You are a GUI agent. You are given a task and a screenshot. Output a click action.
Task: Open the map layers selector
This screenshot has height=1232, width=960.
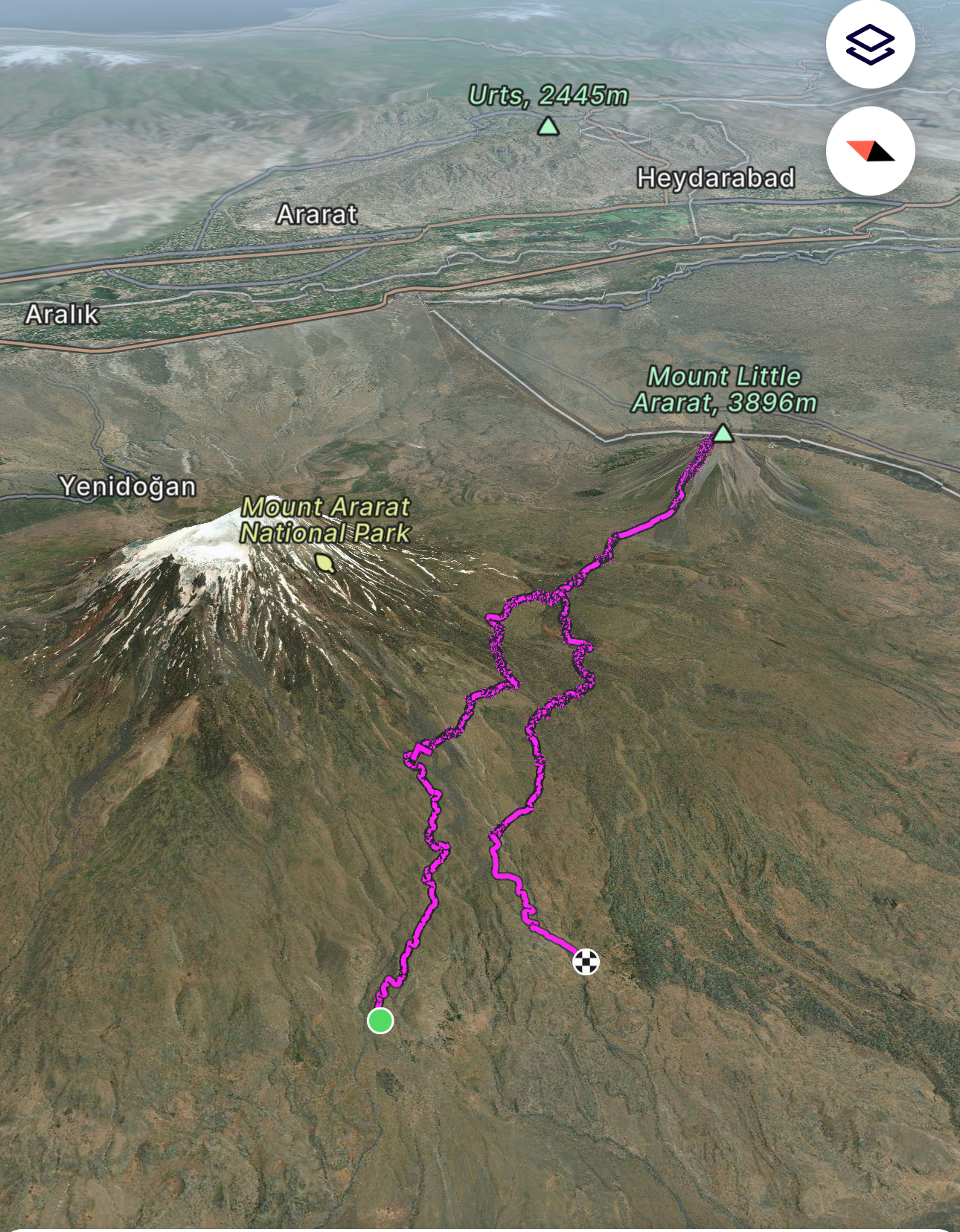tap(870, 45)
